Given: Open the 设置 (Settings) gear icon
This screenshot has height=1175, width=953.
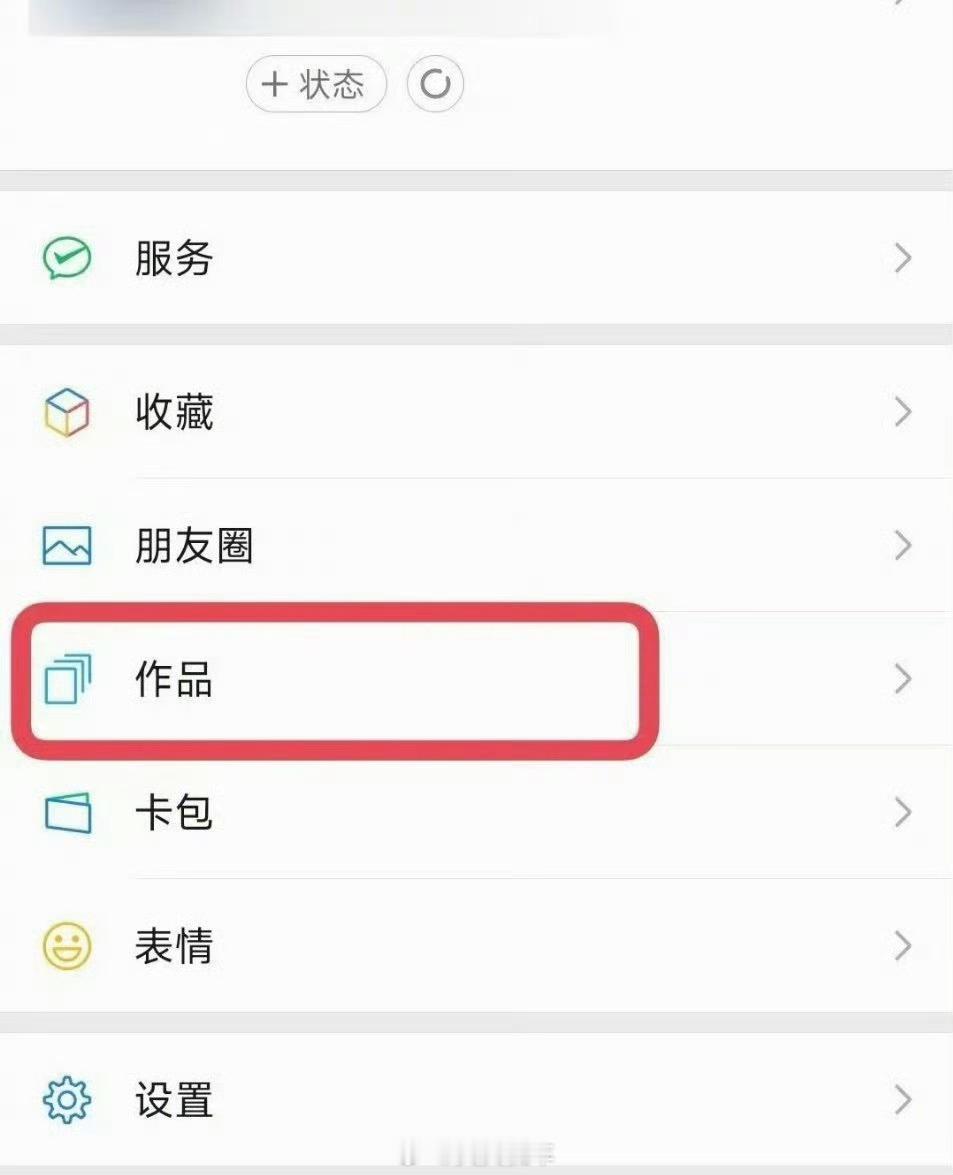Looking at the screenshot, I should coord(65,1102).
